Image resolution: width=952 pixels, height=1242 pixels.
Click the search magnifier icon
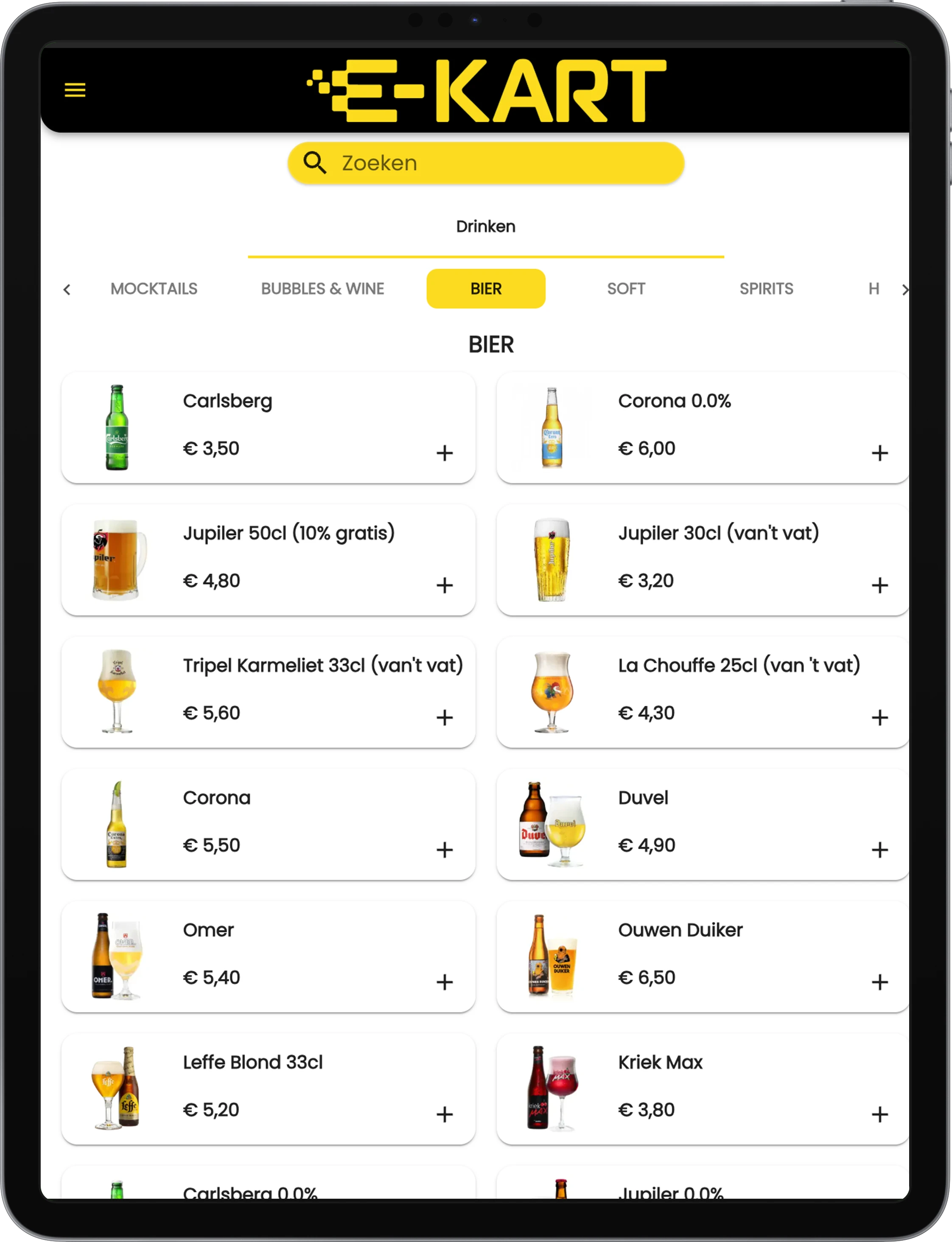click(x=315, y=162)
